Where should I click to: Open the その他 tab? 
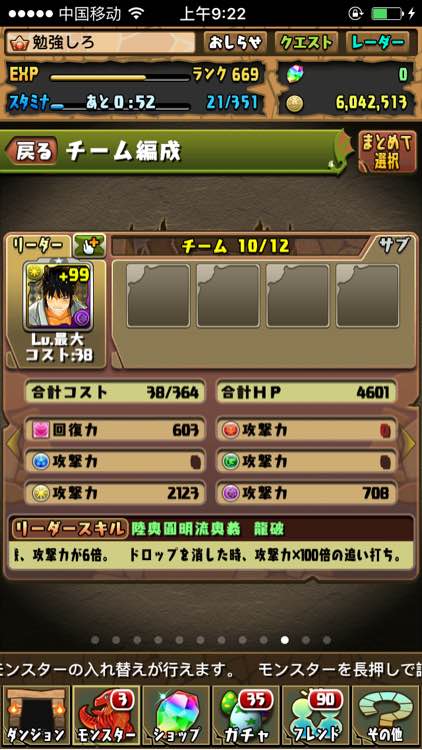[386, 715]
